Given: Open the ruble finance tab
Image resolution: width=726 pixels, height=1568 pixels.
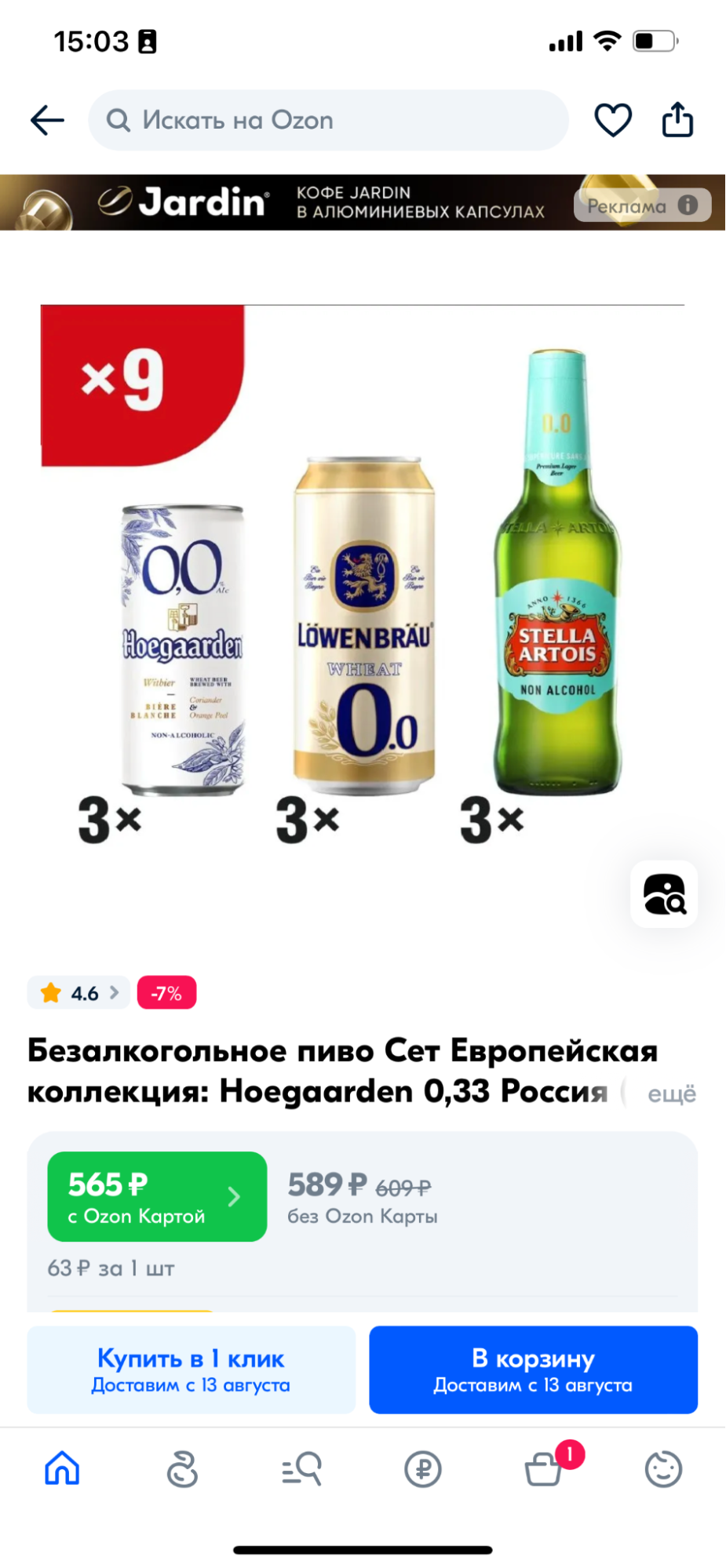Looking at the screenshot, I should click(423, 1469).
